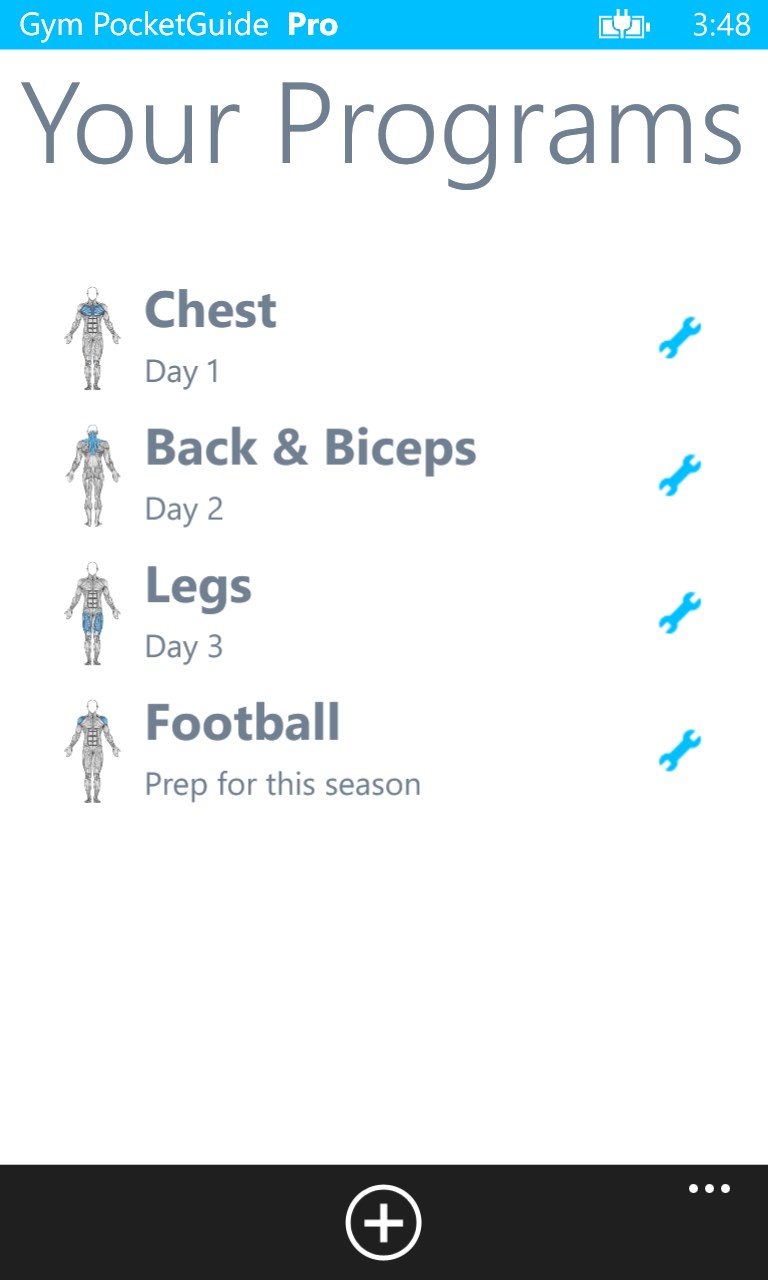
Task: Tap the Legs muscle diagram thumbnail
Action: 93,614
